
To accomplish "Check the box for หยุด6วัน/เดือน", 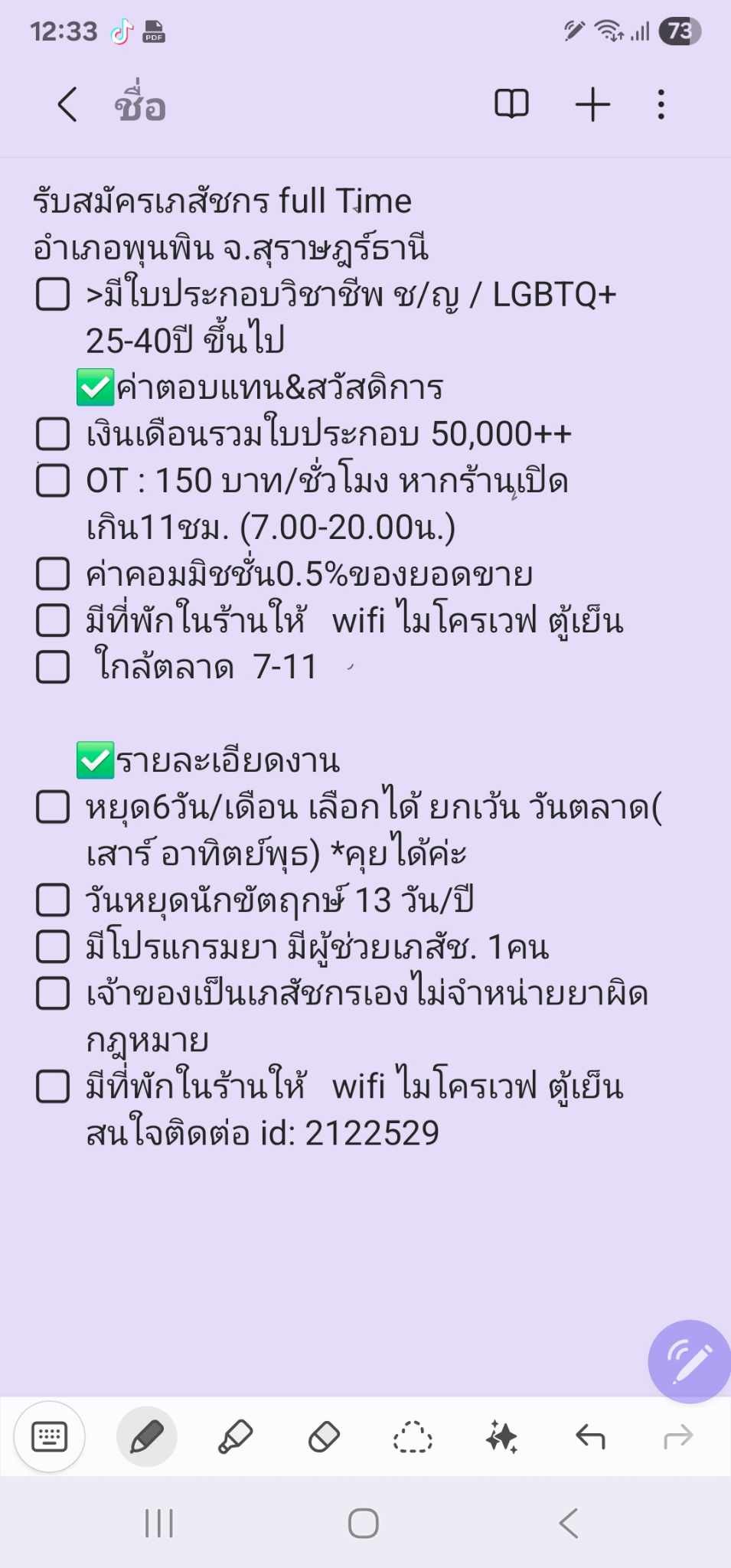I will 53,806.
